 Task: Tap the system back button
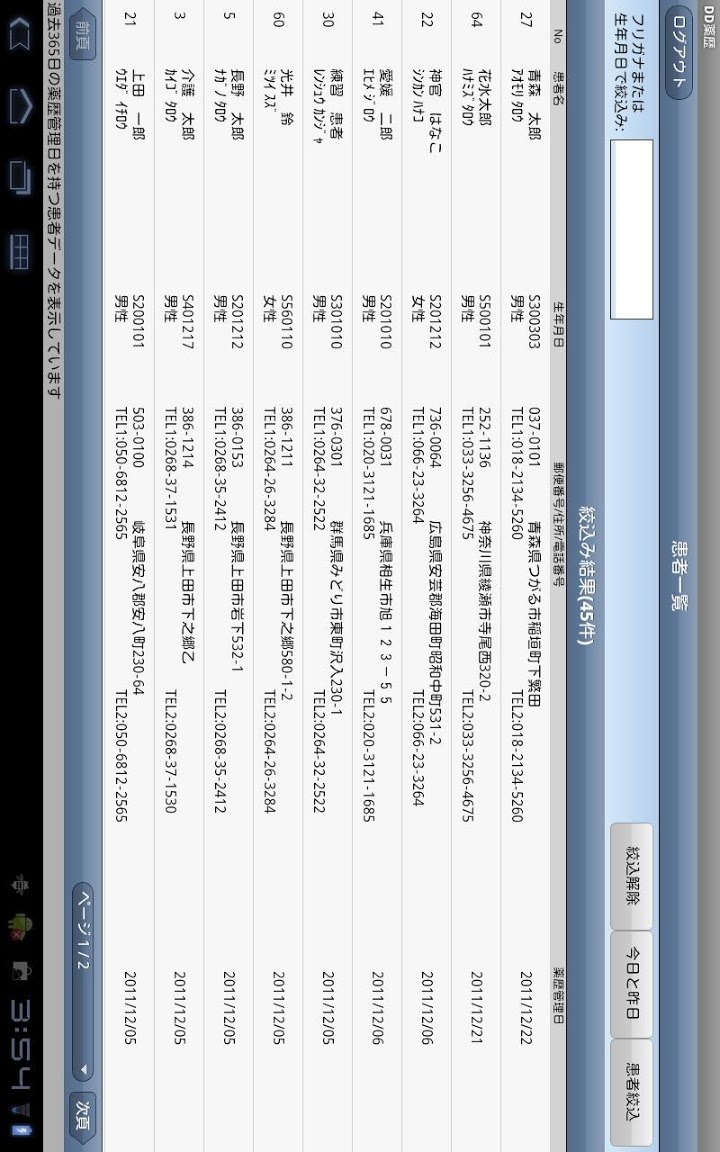(20, 35)
